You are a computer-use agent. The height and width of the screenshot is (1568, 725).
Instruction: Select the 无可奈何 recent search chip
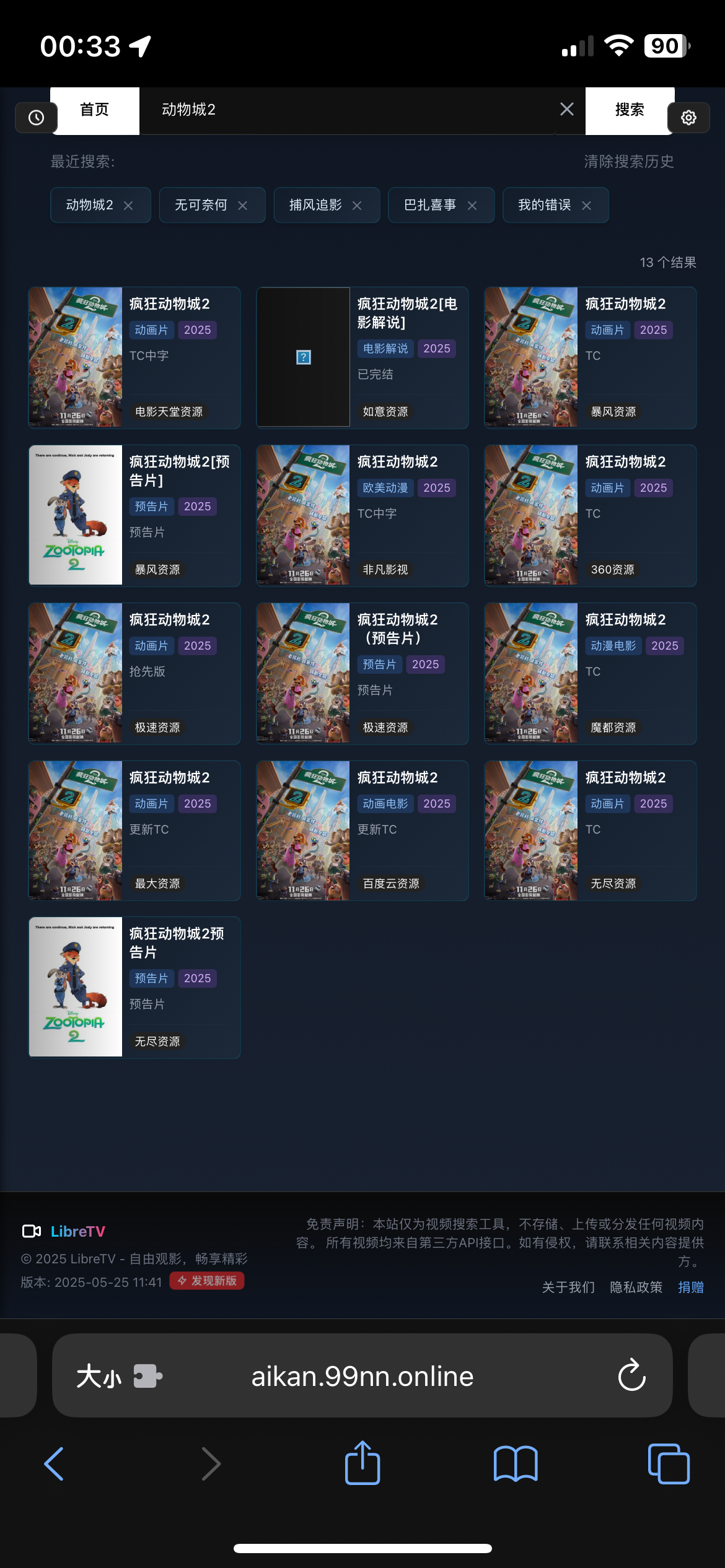coord(201,205)
